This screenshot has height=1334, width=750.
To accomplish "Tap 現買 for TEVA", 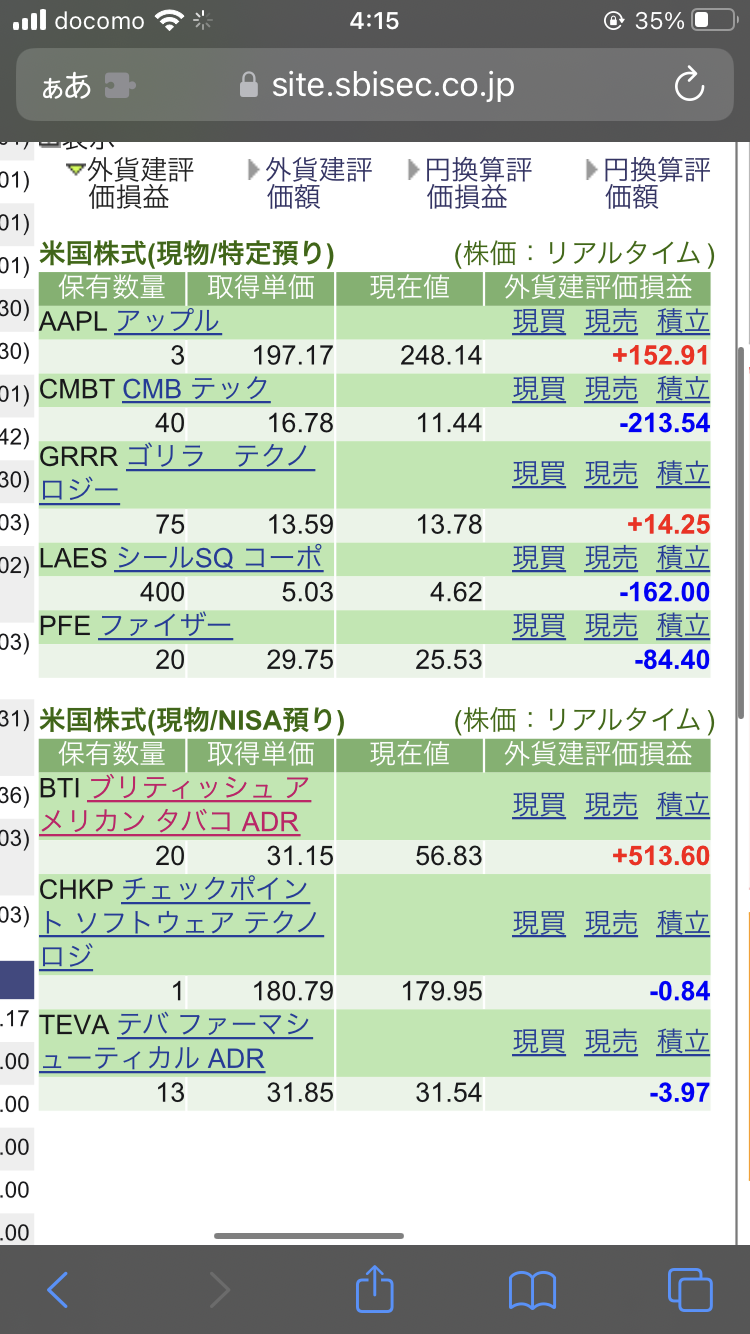I will pos(539,1042).
